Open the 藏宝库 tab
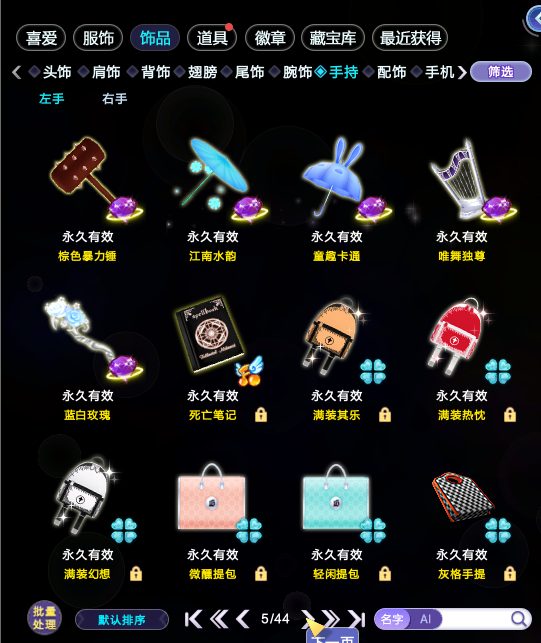Image resolution: width=541 pixels, height=643 pixels. tap(333, 38)
